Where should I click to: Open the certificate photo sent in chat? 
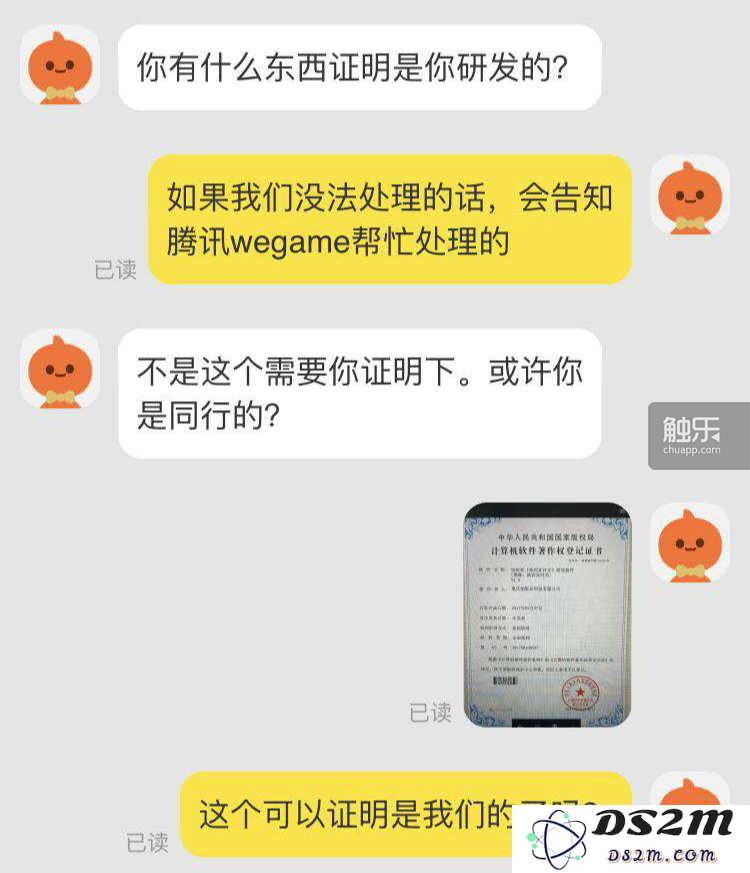tap(547, 614)
